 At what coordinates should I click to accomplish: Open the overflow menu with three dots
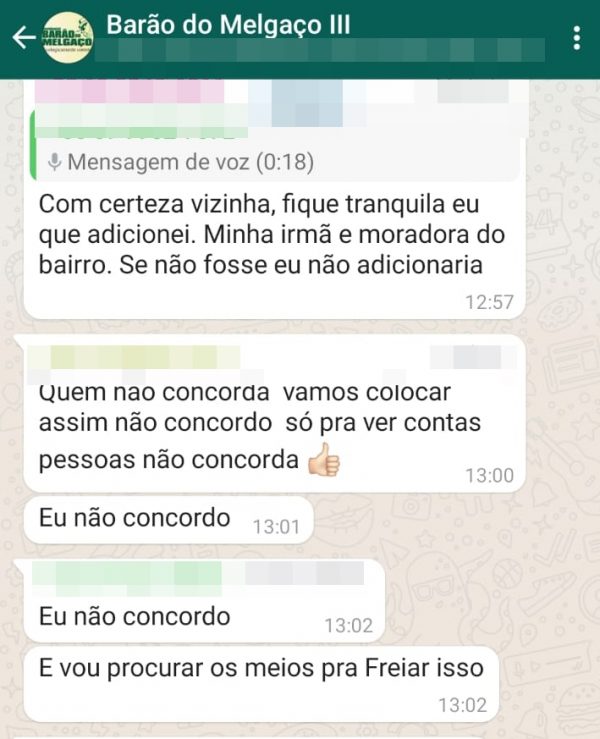coord(576,38)
